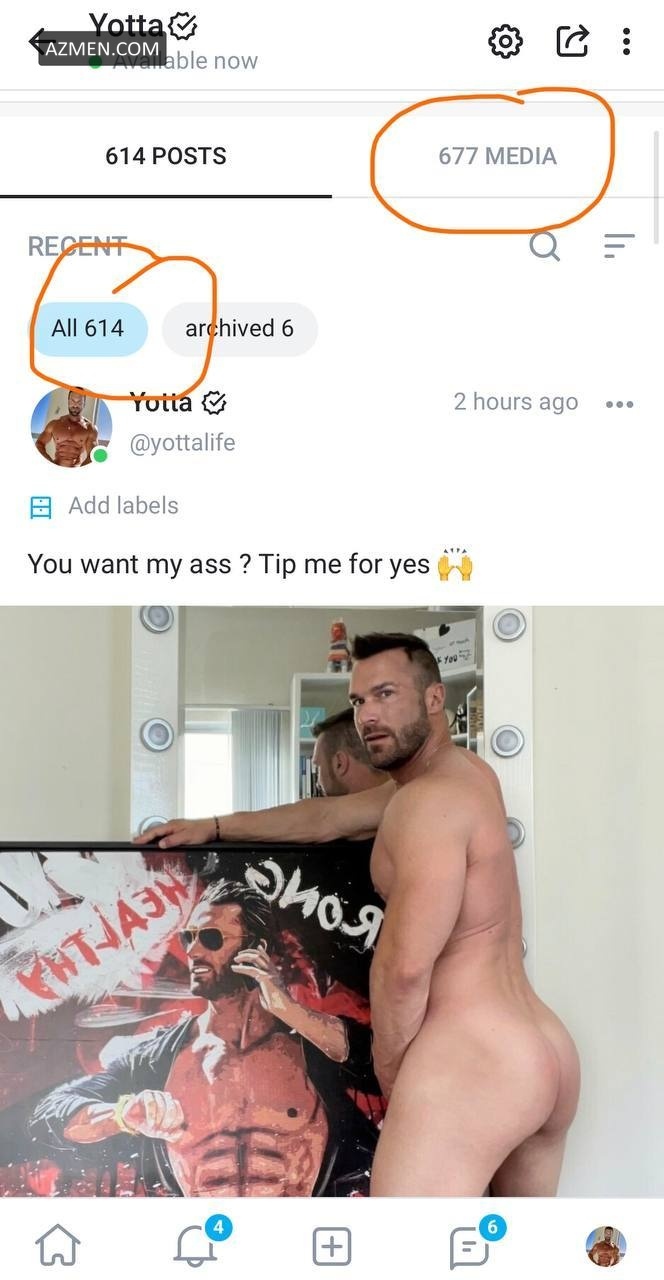Screen dimensions: 664x1280
Task: Open the @yottalife profile handle
Action: [182, 442]
